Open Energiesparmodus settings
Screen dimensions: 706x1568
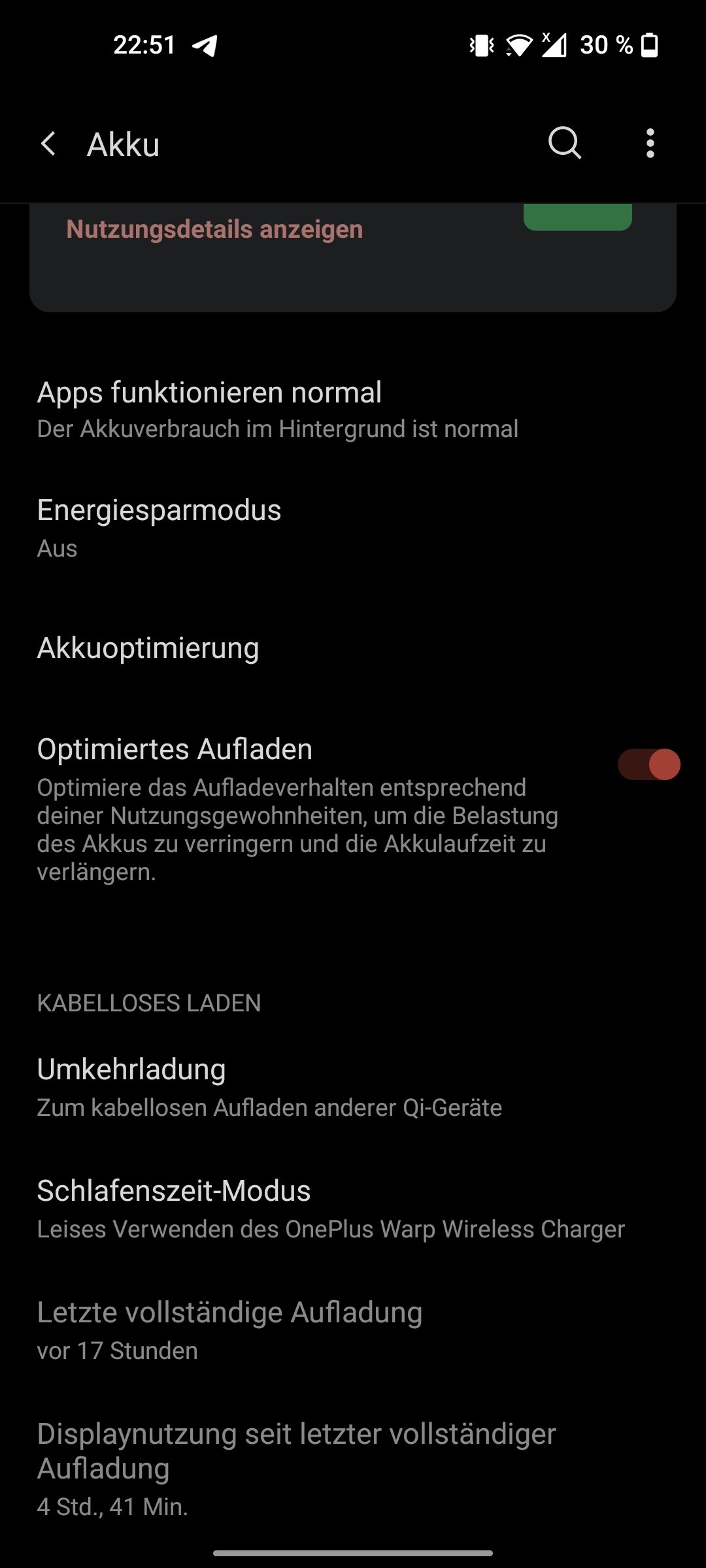(353, 528)
